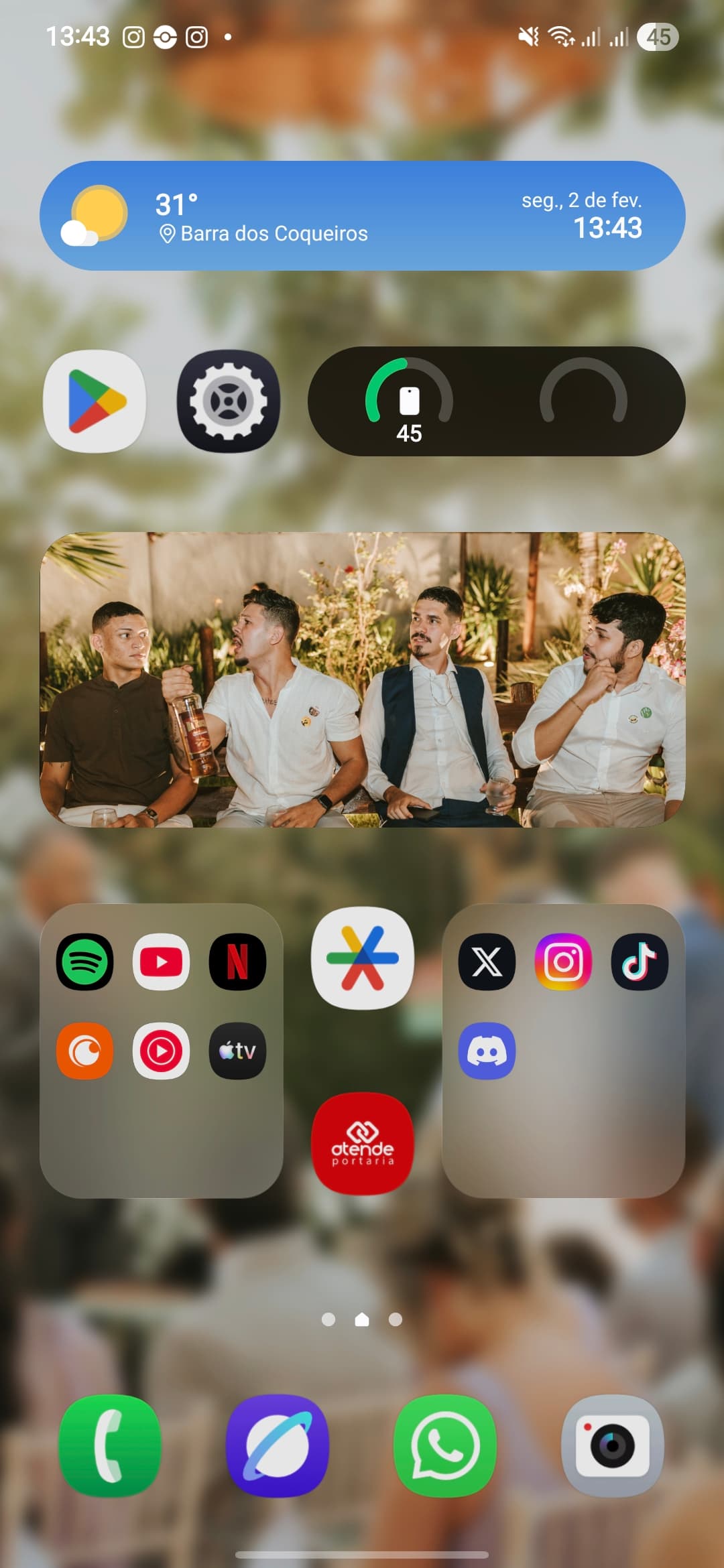Screen dimensions: 724x1568
Task: Launch the Discord app
Action: coord(487,1051)
